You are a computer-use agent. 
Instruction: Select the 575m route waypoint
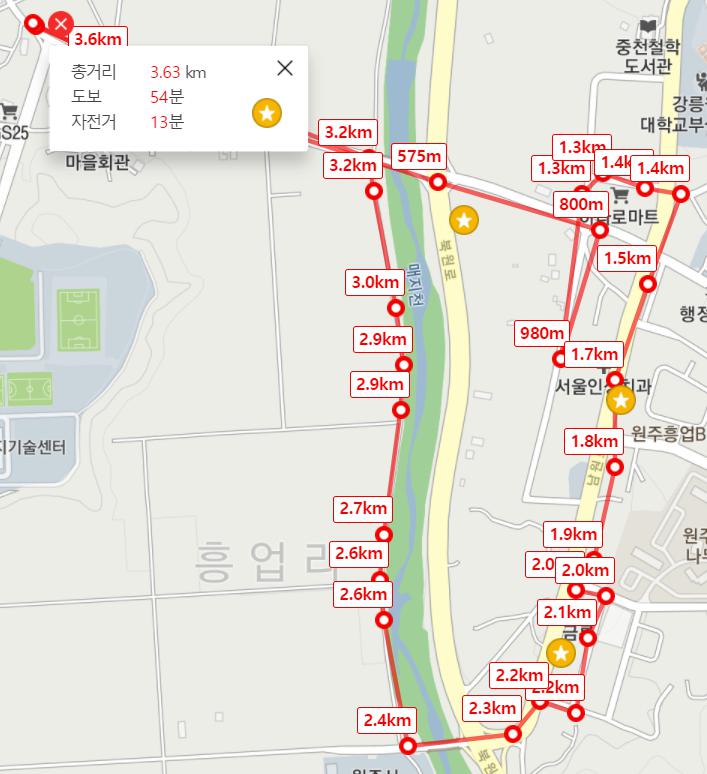click(x=438, y=182)
